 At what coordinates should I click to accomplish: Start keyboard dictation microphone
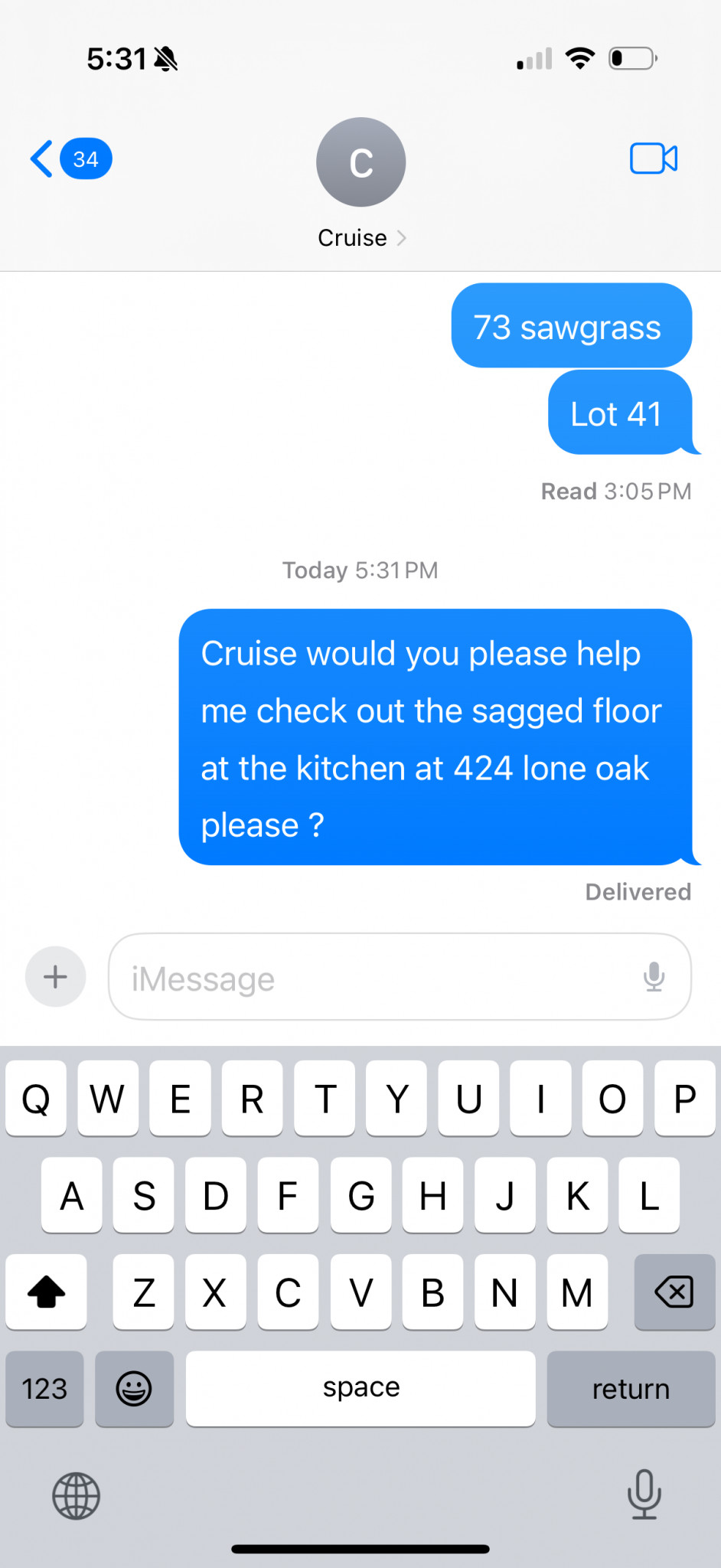[644, 1494]
